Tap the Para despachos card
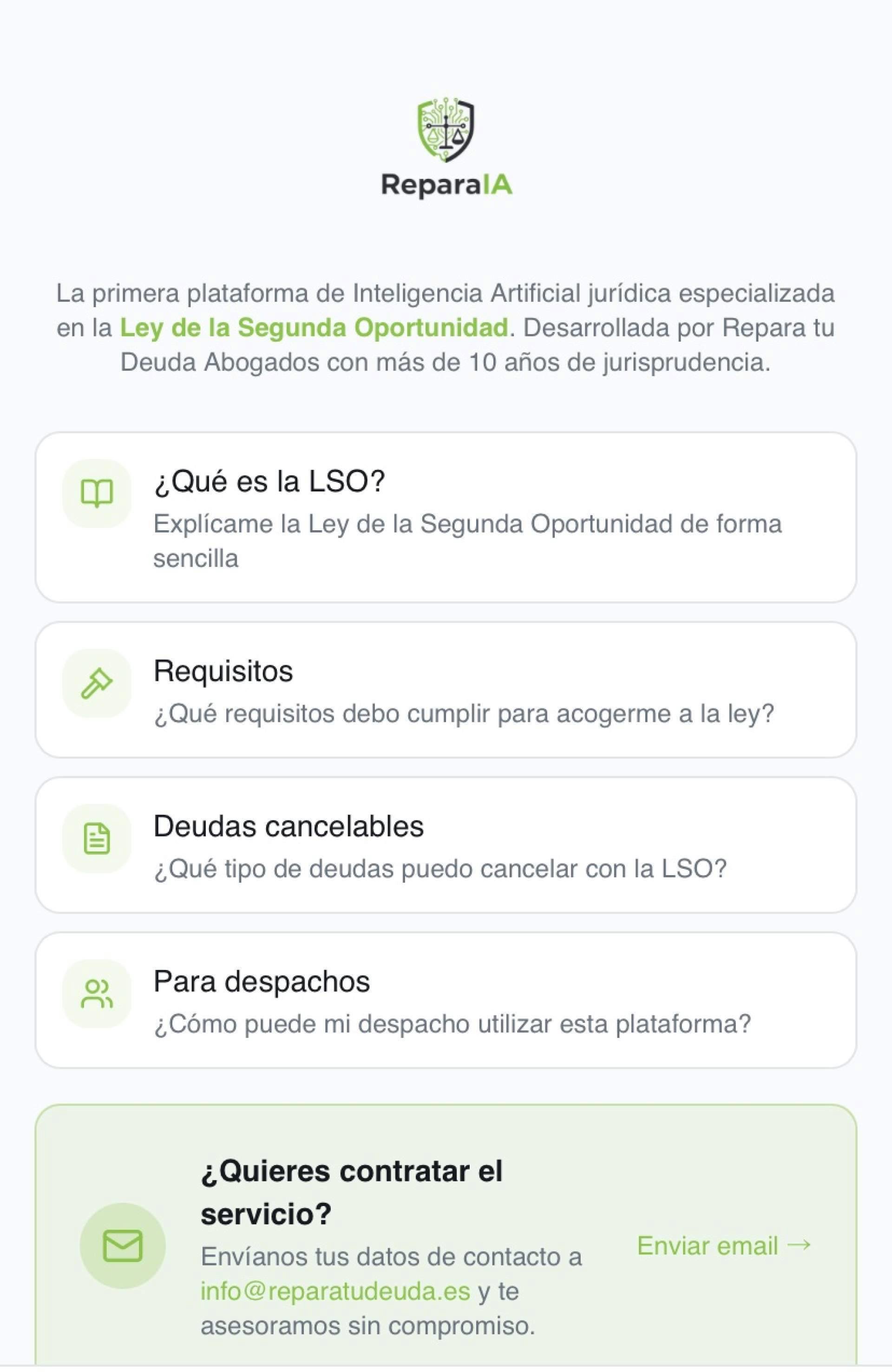This screenshot has height=1372, width=892. coord(446,1000)
